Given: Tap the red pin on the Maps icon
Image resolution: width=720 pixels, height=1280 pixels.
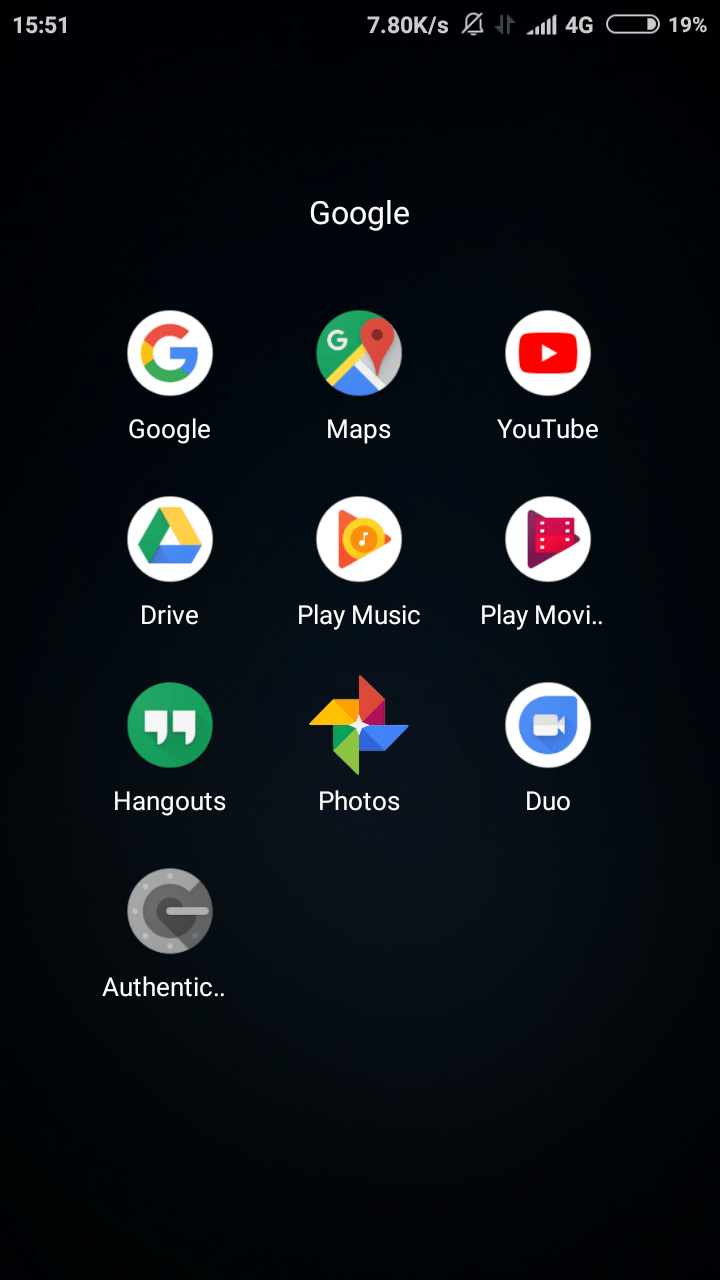Looking at the screenshot, I should pos(375,340).
